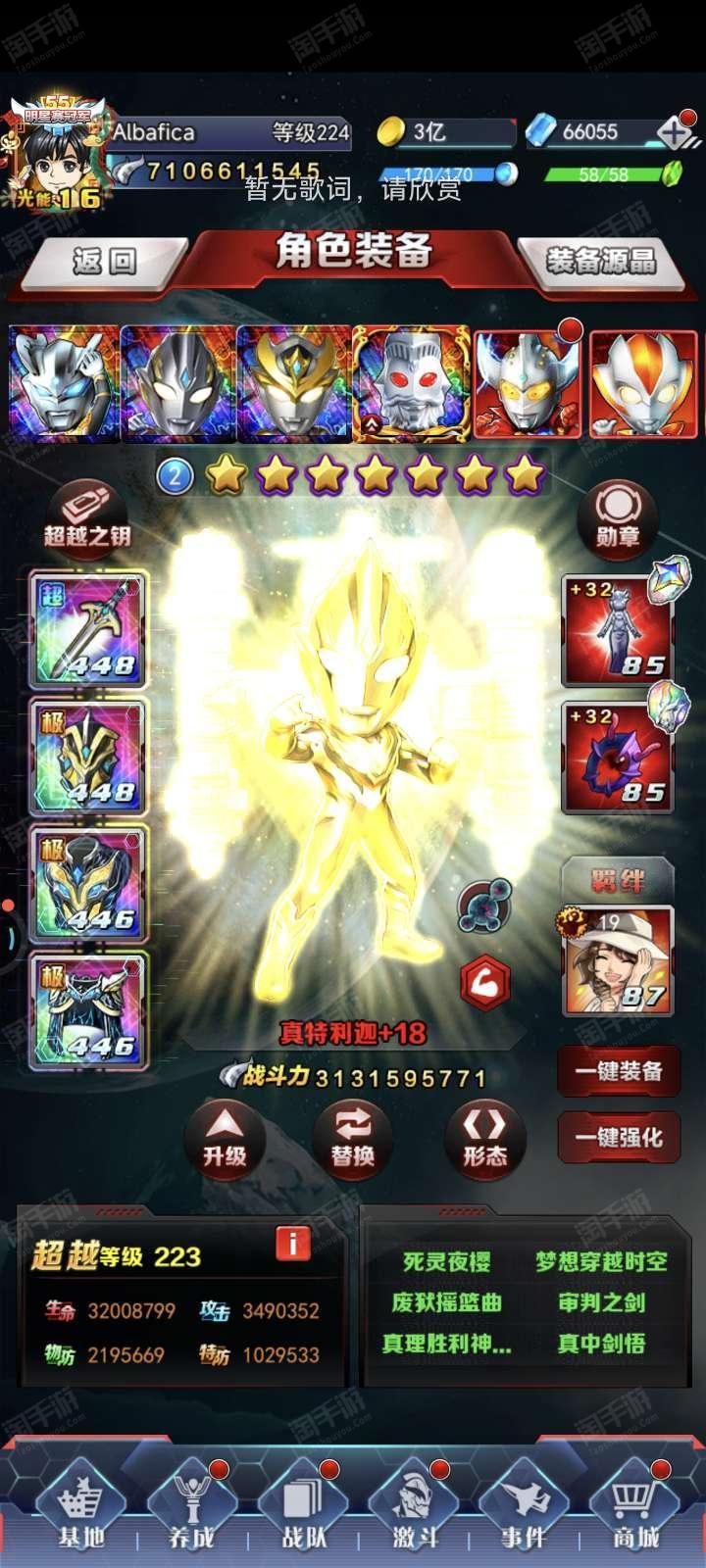Switch to the 事件 tab
This screenshot has height=1568, width=706.
coord(523,1507)
